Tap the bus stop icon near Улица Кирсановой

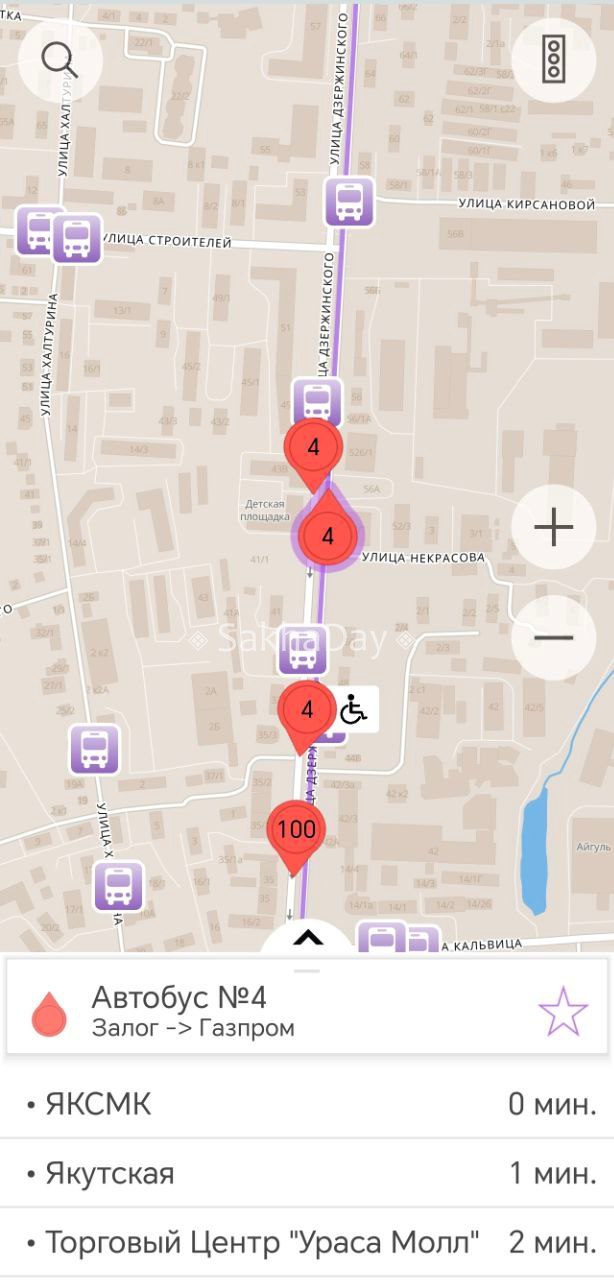(x=349, y=202)
